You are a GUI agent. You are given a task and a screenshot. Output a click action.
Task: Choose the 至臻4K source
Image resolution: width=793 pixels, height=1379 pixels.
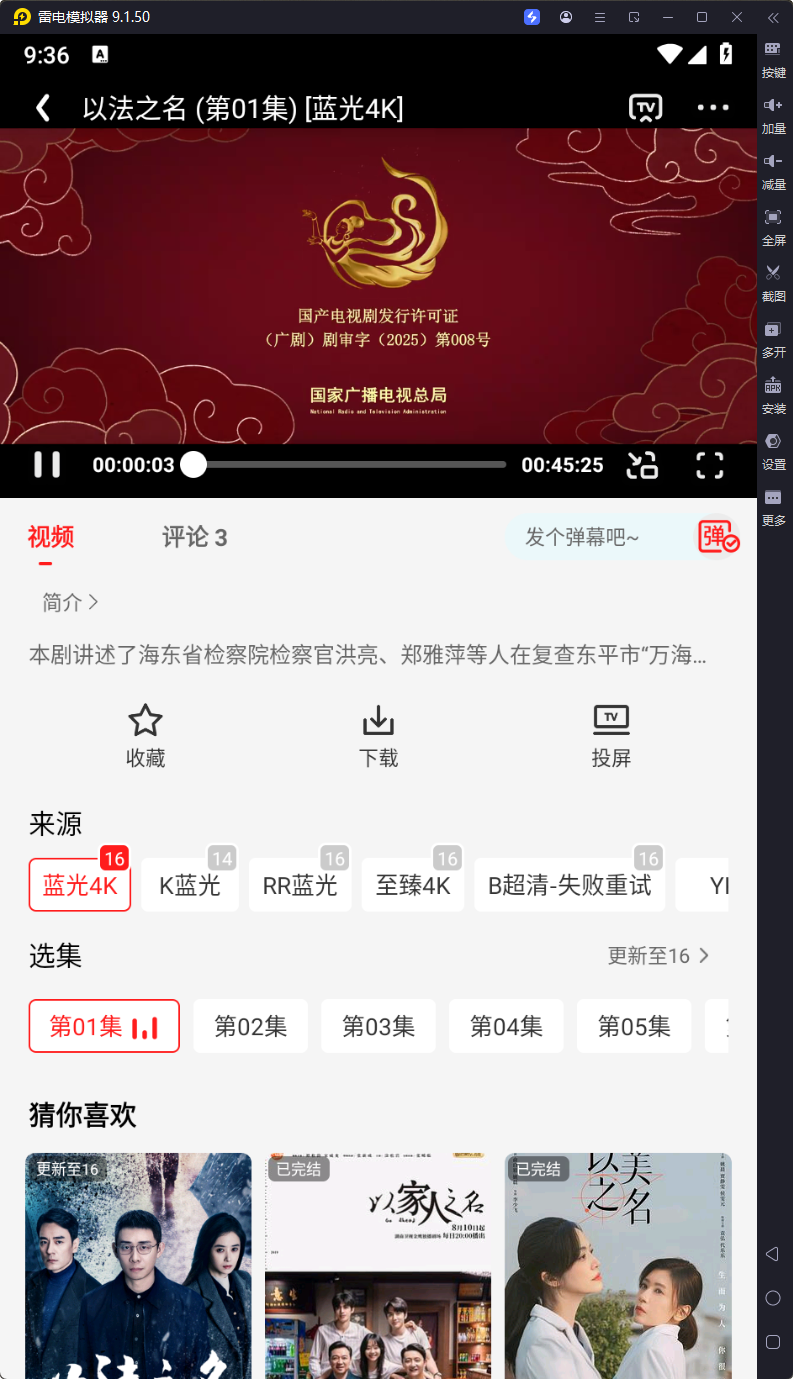tap(413, 885)
